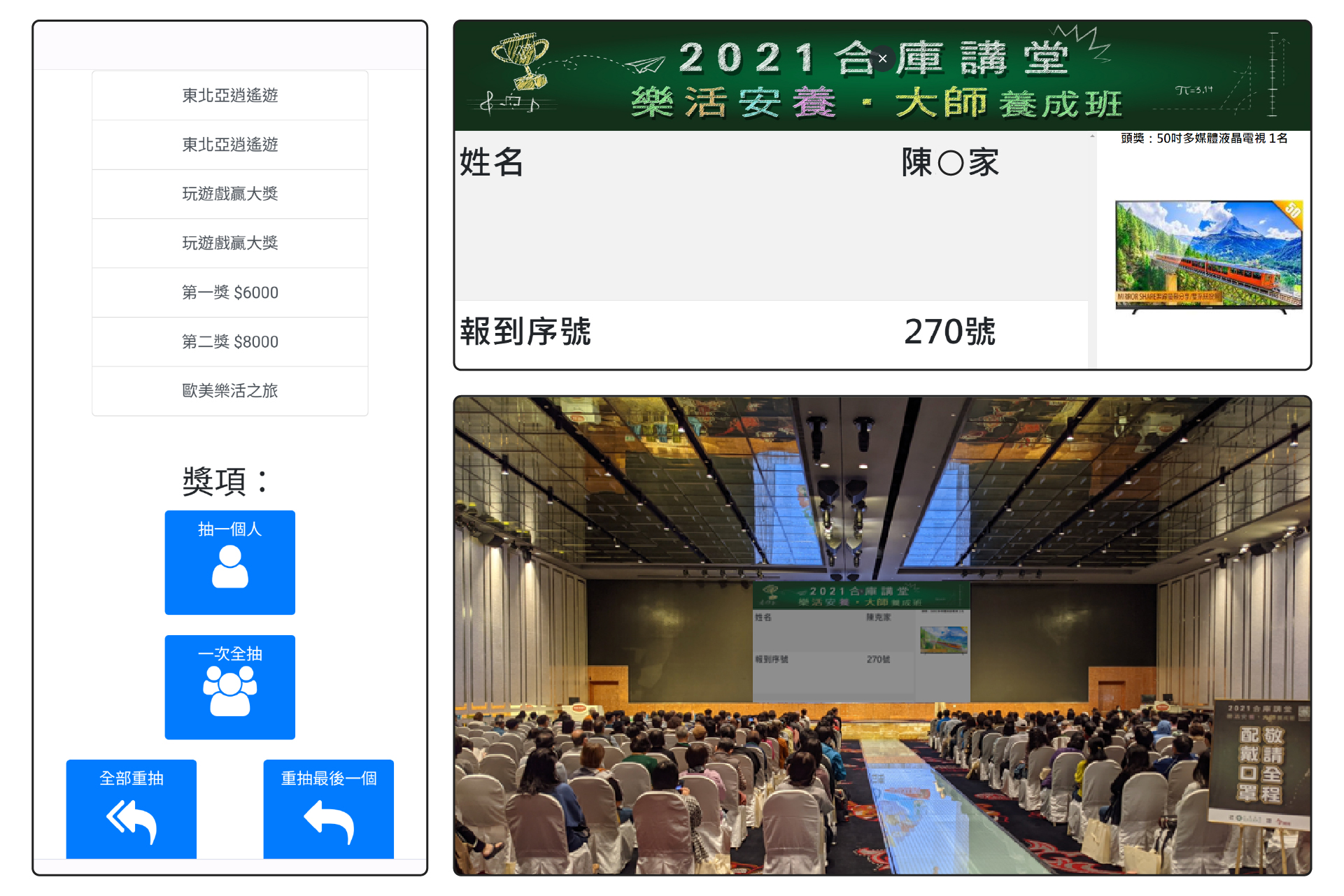The image size is (1344, 896).
Task: Redraw everything with 全部重抽
Action: [x=132, y=809]
